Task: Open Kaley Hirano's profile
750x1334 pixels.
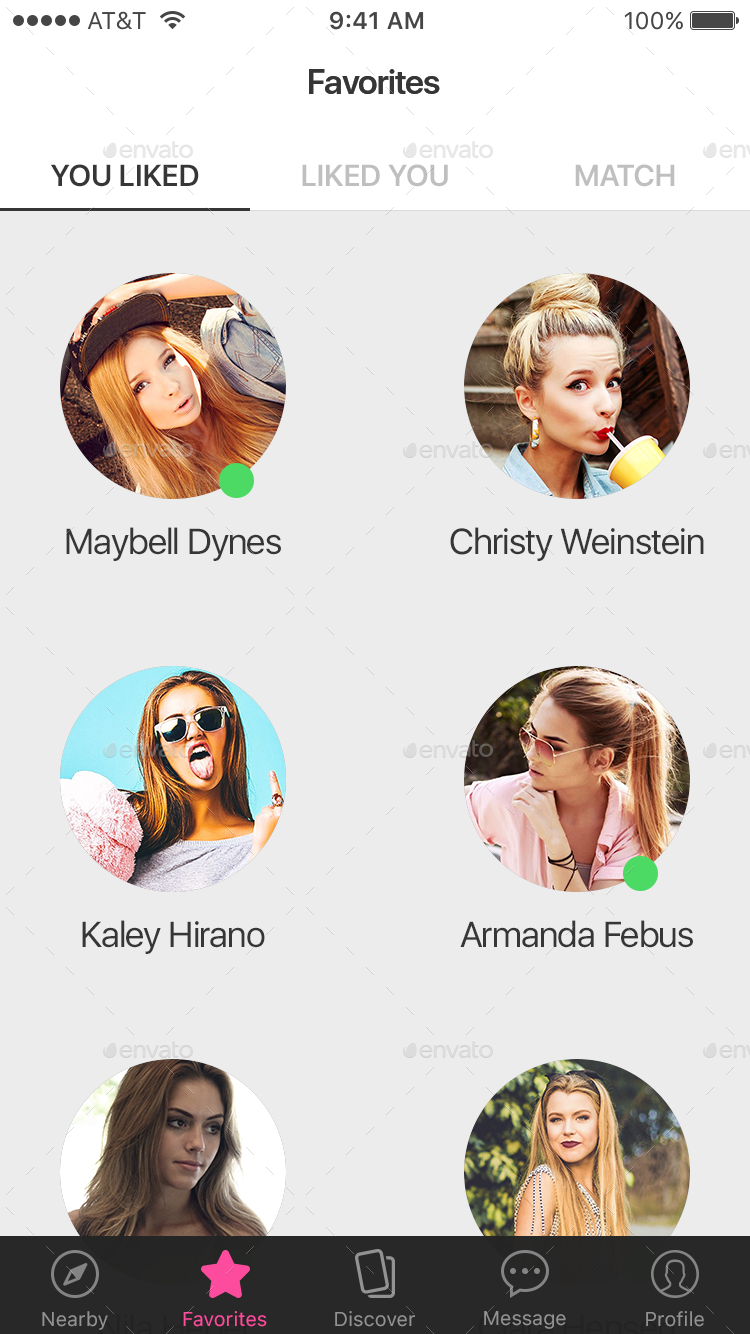Action: click(x=173, y=779)
